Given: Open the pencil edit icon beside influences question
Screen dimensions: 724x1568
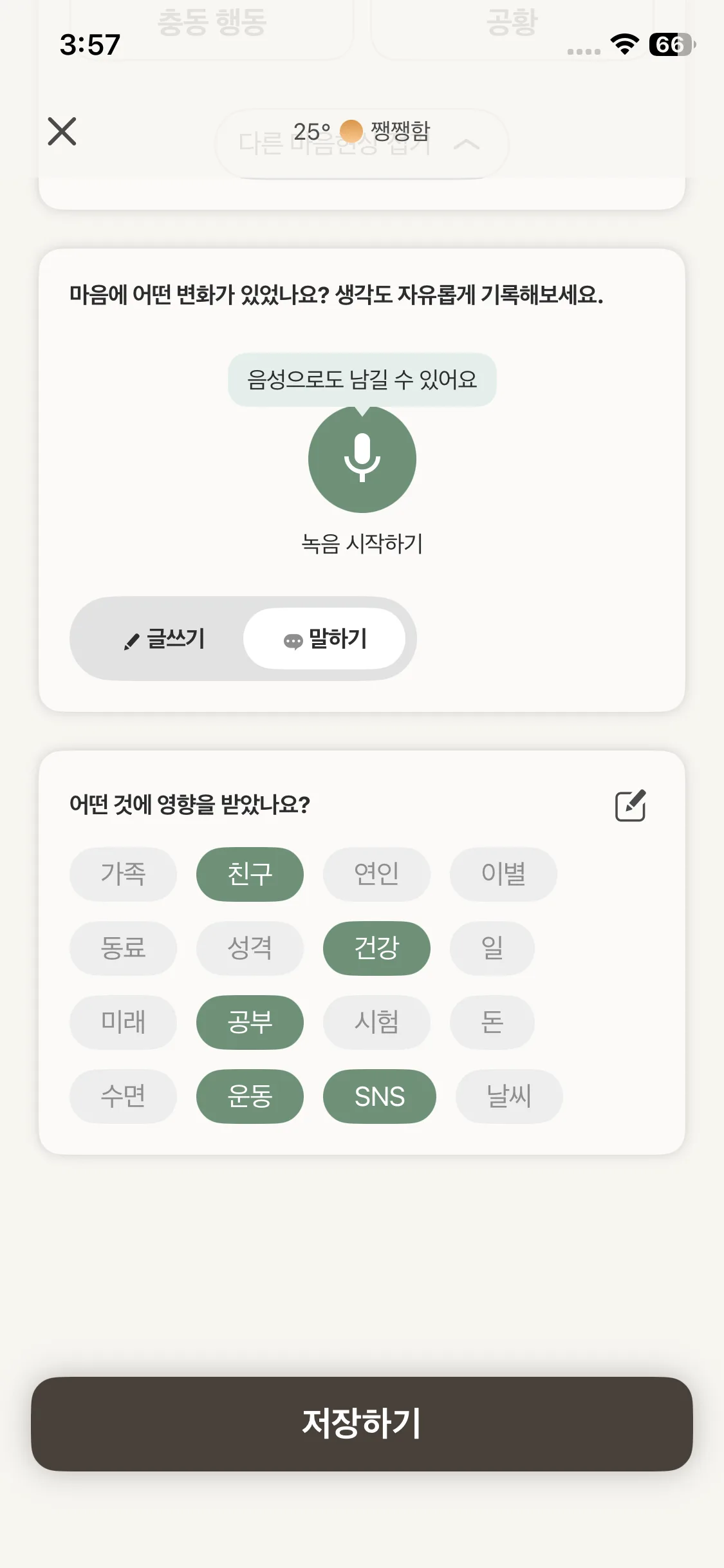Looking at the screenshot, I should (x=630, y=807).
